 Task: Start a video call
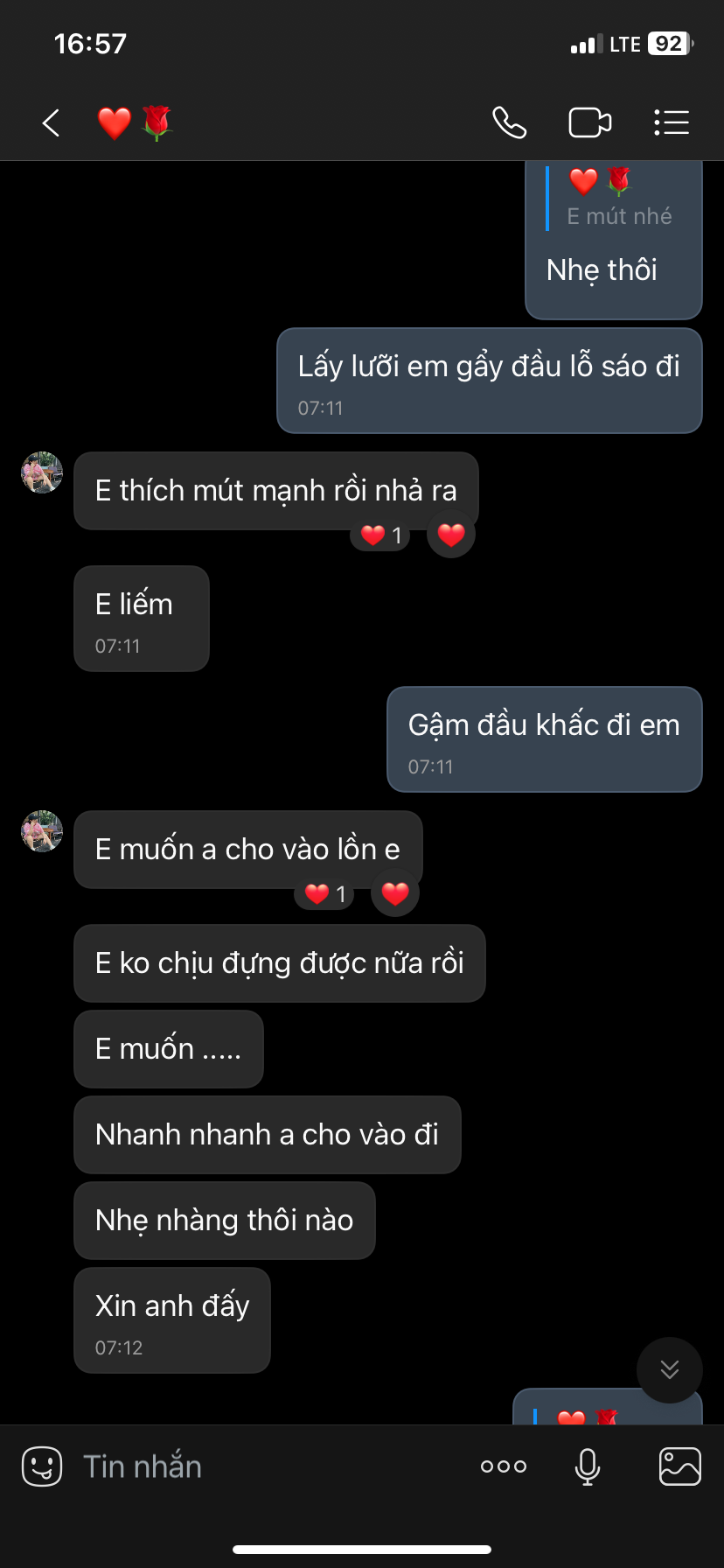click(x=589, y=123)
